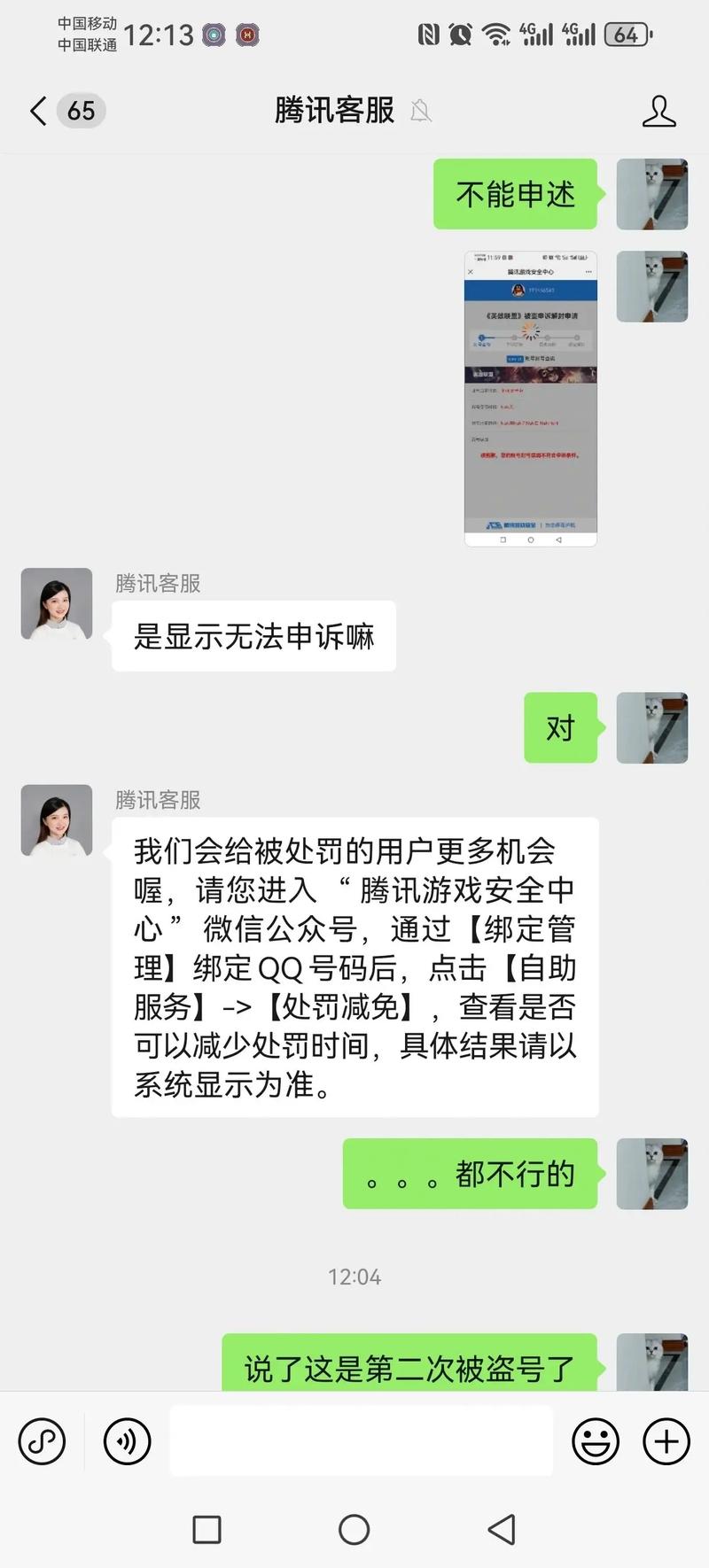709x1568 pixels.
Task: Open 腾讯客服 contact profile via person icon
Action: pos(659,112)
